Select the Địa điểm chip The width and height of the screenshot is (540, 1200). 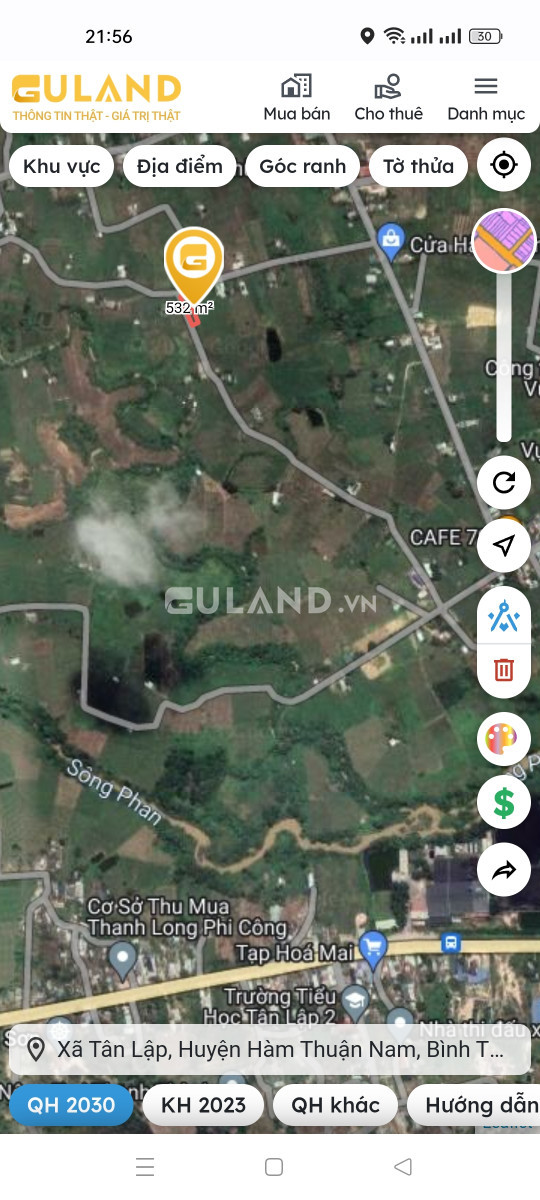click(x=180, y=166)
